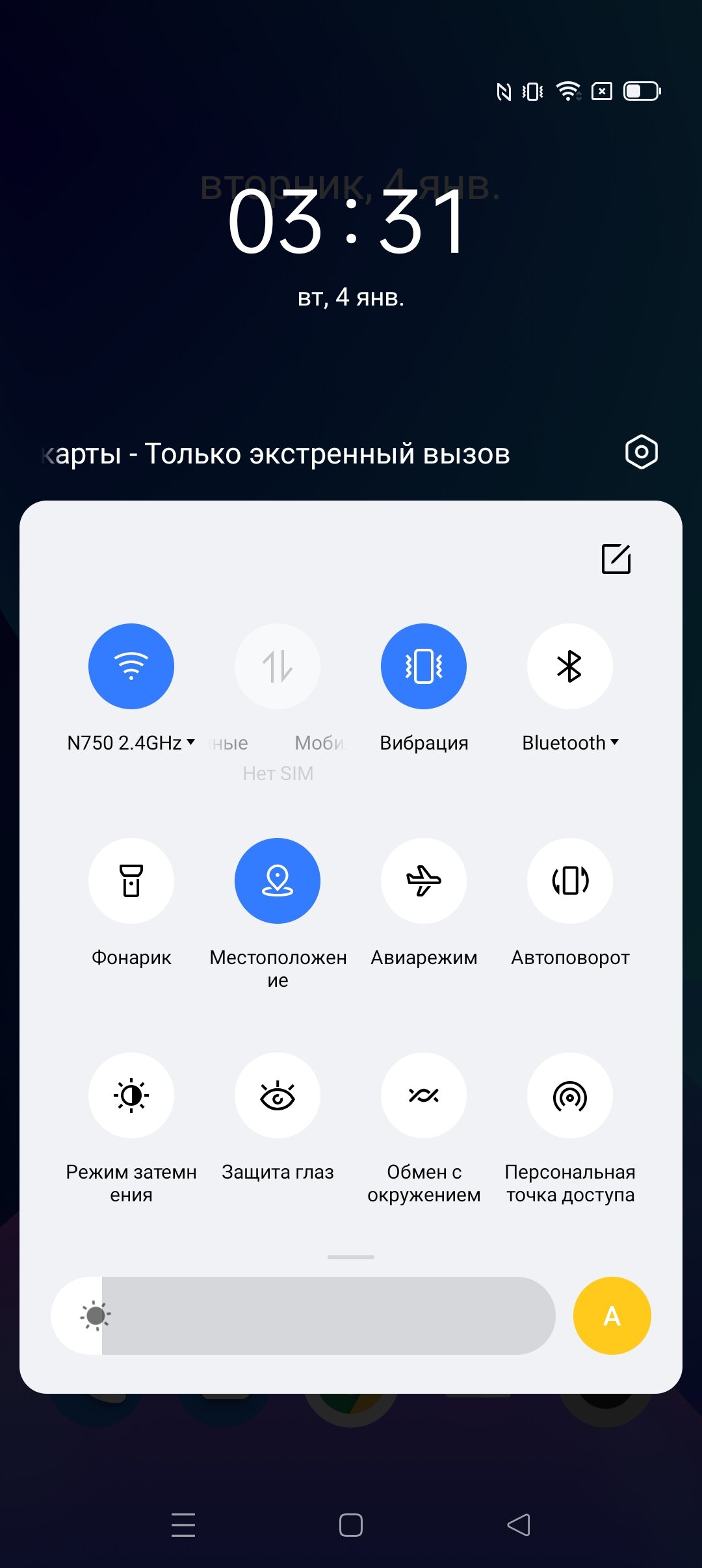
Task: Toggle Автоповорот auto-rotate
Action: (570, 881)
